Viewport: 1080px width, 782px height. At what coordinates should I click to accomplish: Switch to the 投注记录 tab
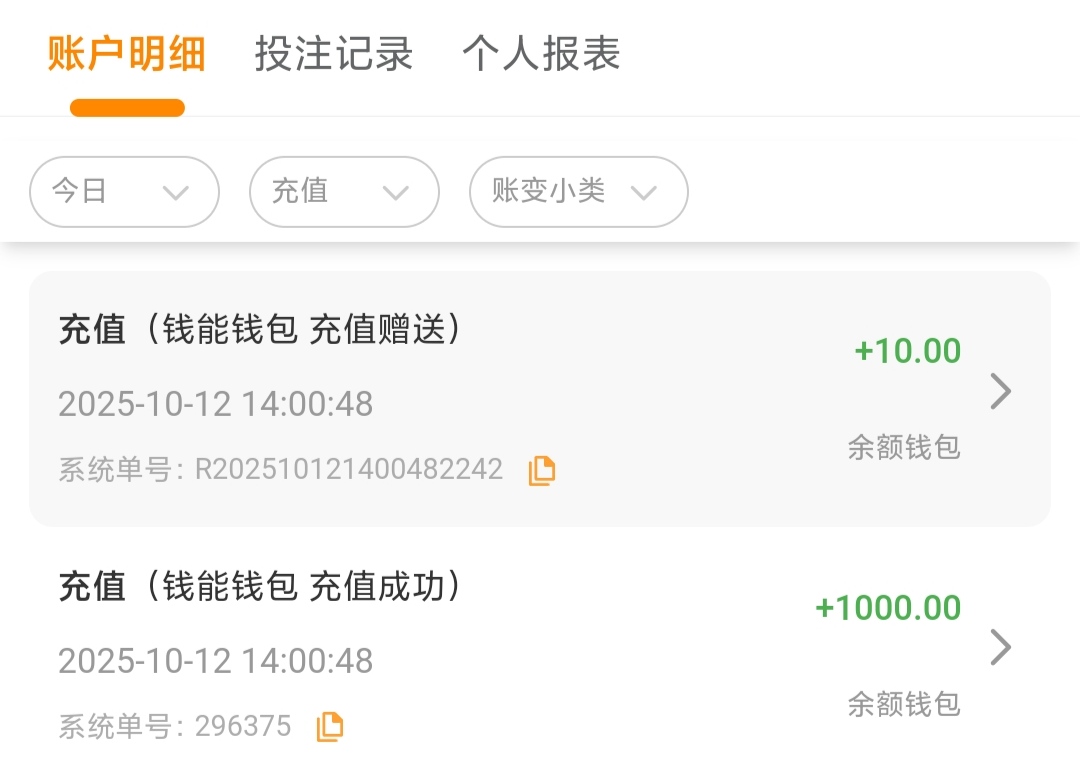pos(334,54)
